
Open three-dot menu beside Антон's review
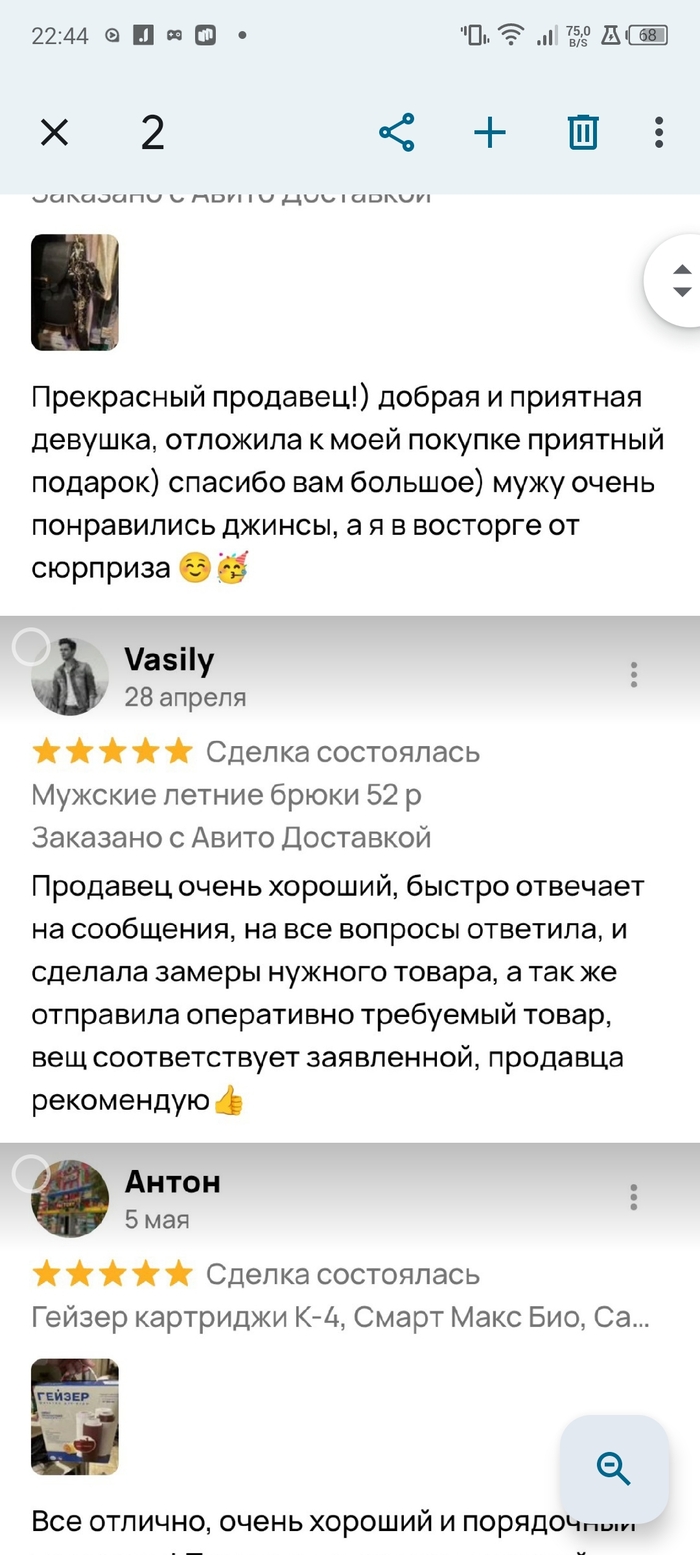(x=634, y=1197)
